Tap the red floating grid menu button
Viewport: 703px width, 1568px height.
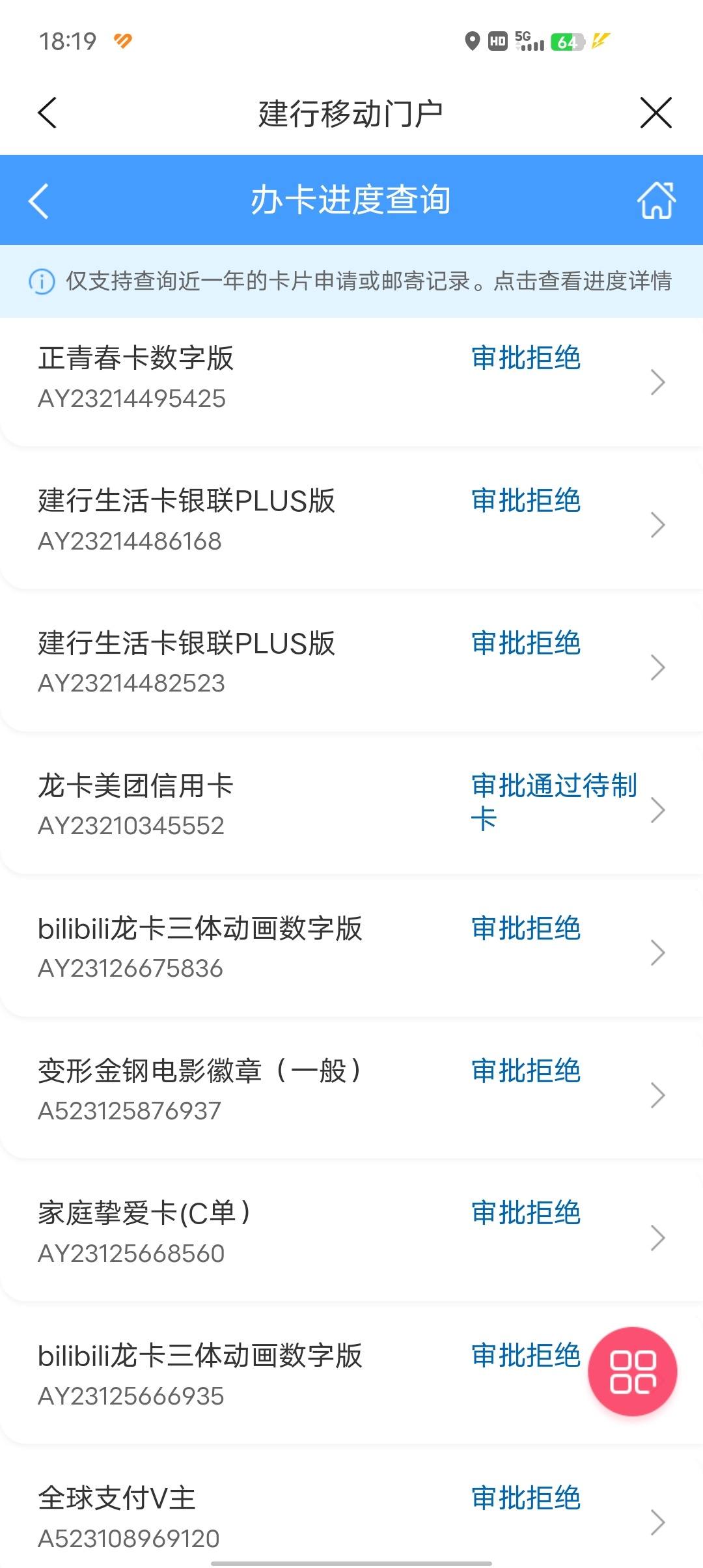pos(632,1372)
